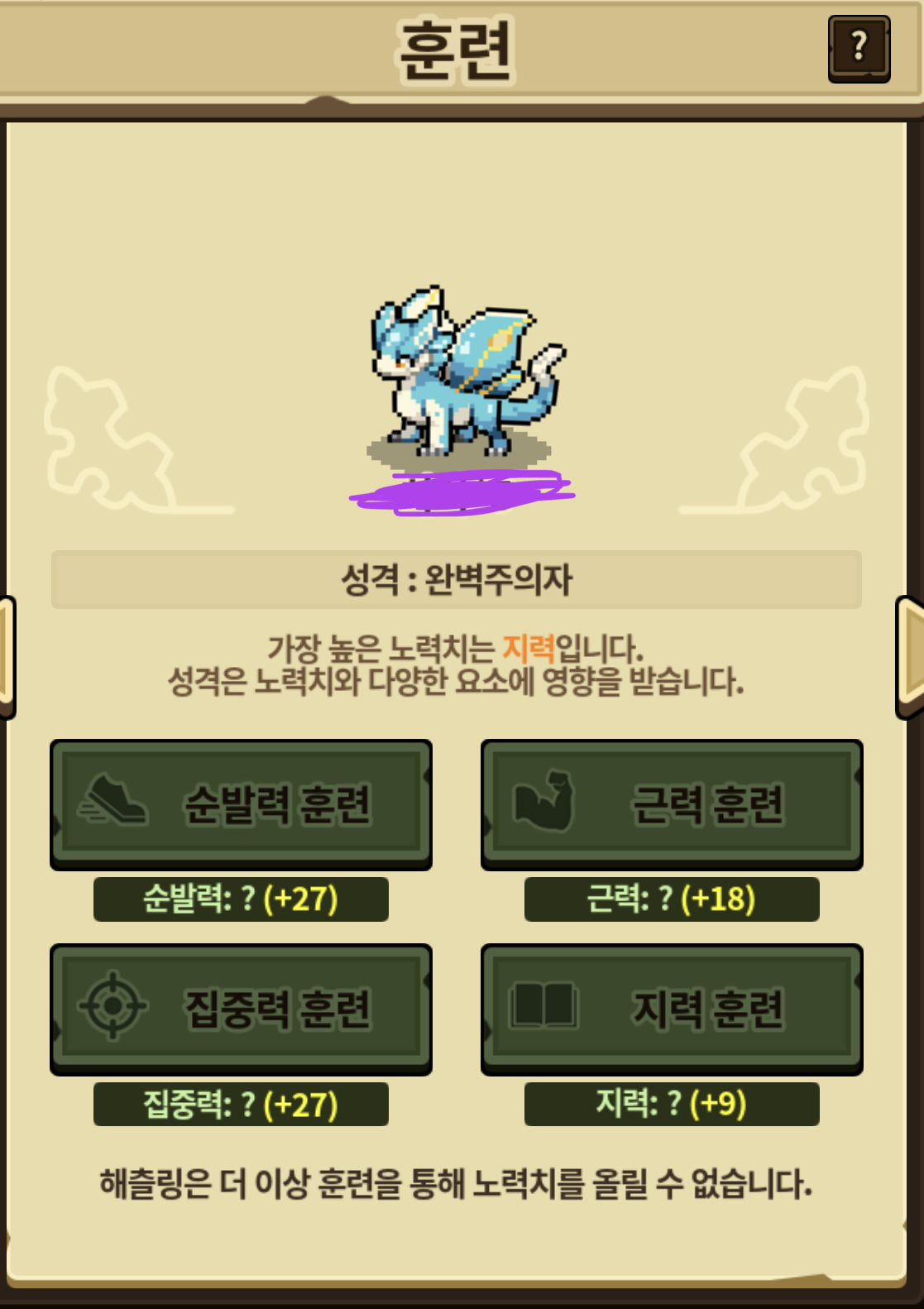Go to the next dragon with right arrow
Viewport: 924px width, 1309px height.
[x=911, y=656]
